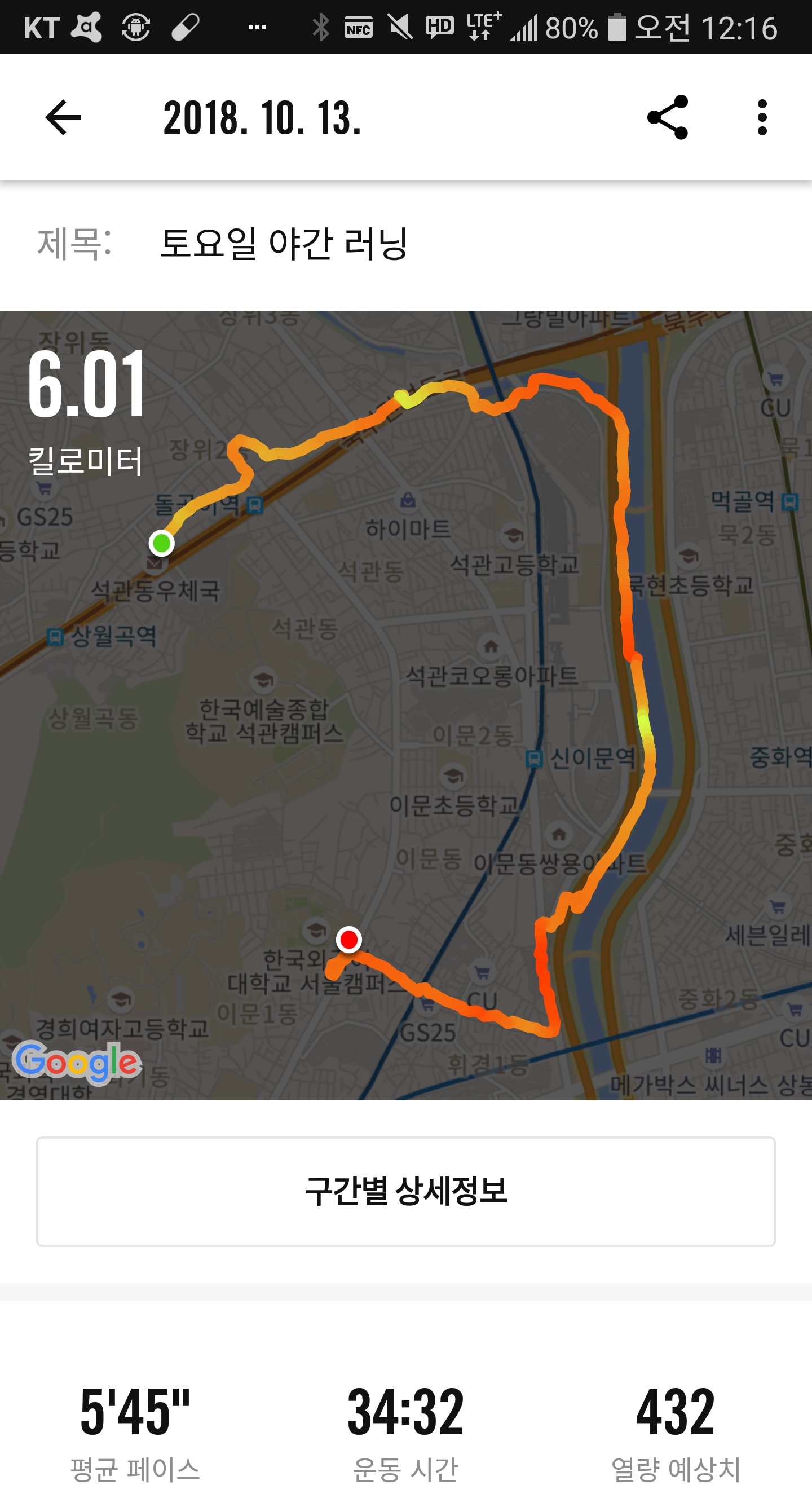Open the three-dot overflow menu
Viewport: 812px width, 1507px height.
762,117
